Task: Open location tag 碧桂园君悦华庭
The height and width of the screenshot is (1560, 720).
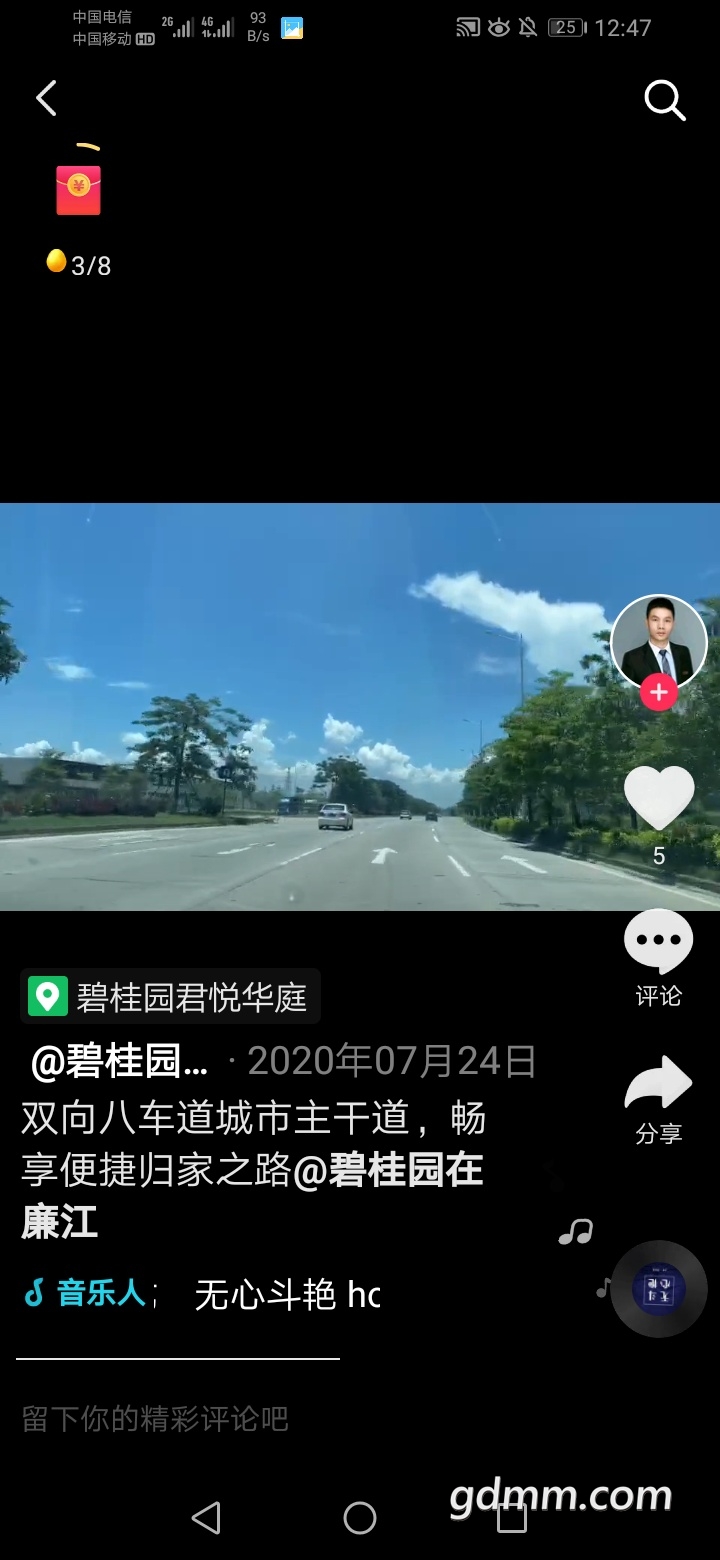Action: click(171, 997)
